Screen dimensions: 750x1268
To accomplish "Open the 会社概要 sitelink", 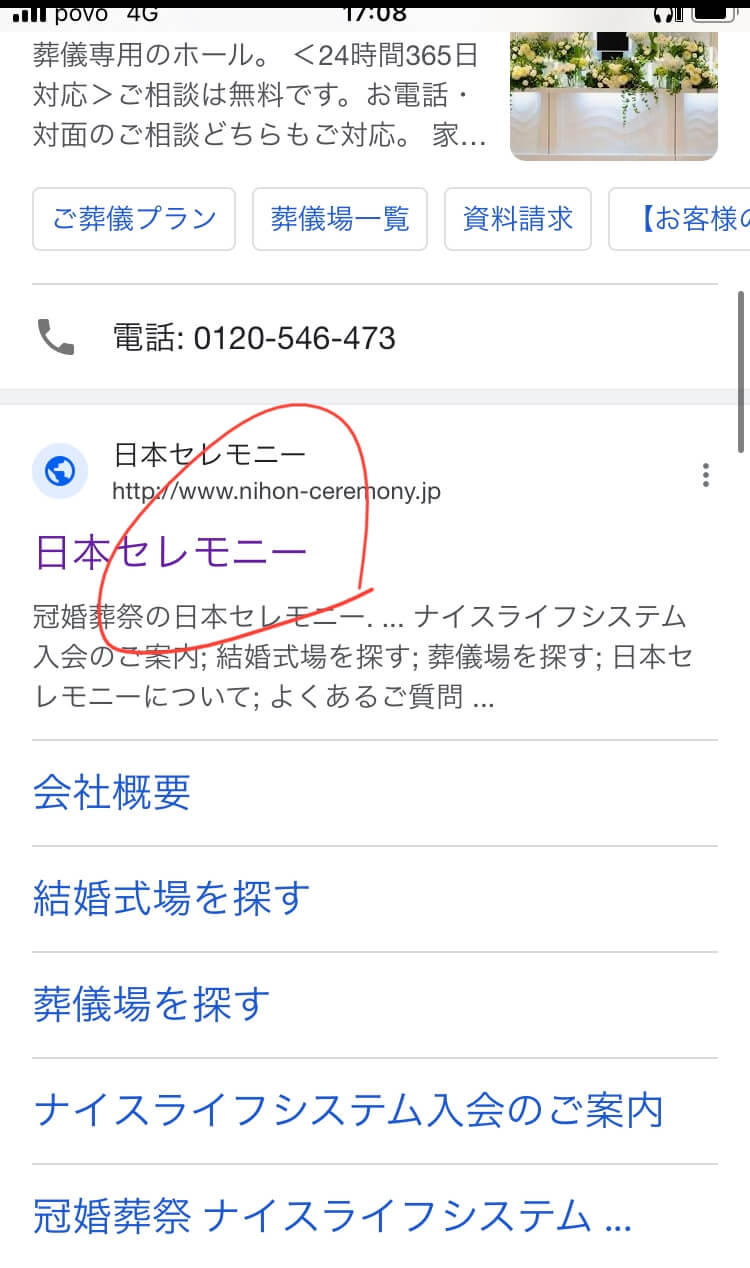I will pos(112,793).
